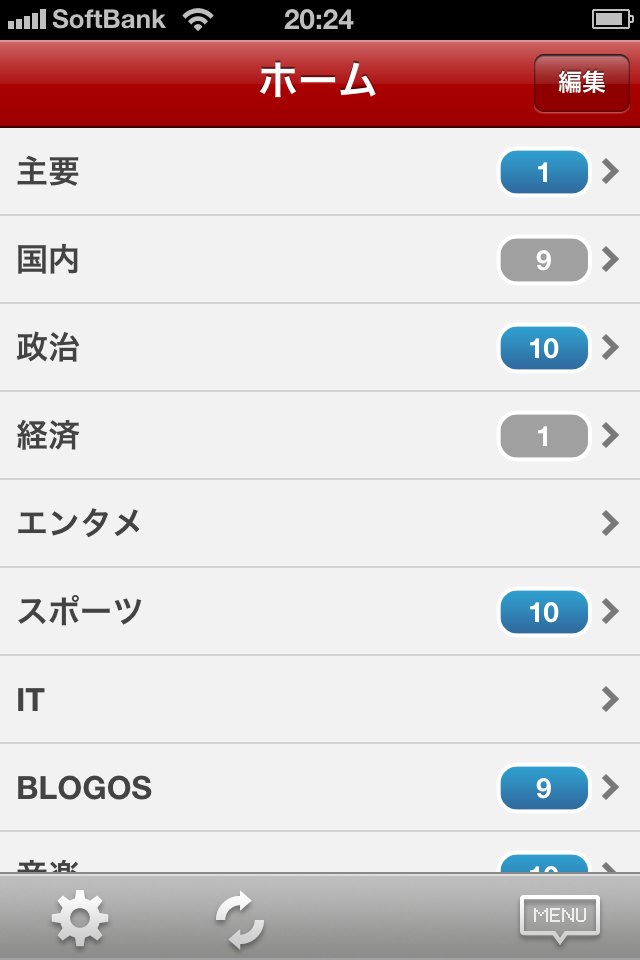Refresh the news list

click(x=240, y=918)
